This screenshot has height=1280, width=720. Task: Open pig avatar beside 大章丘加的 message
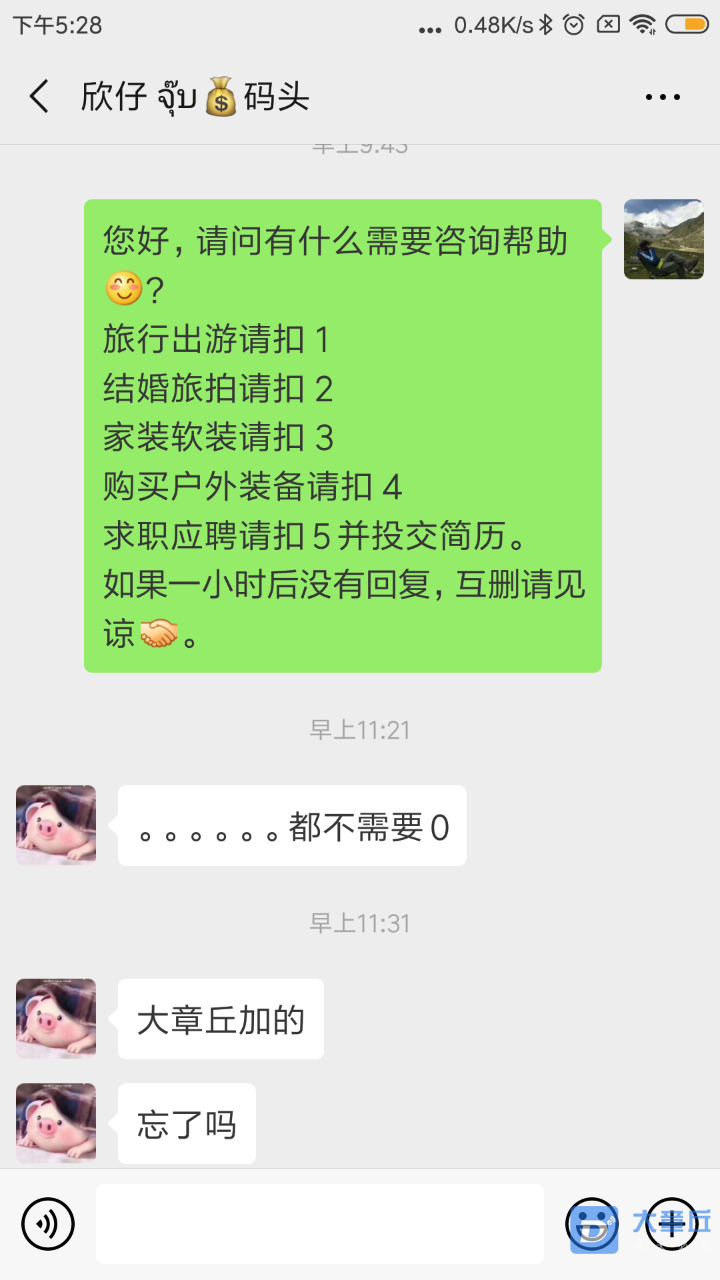click(56, 1019)
